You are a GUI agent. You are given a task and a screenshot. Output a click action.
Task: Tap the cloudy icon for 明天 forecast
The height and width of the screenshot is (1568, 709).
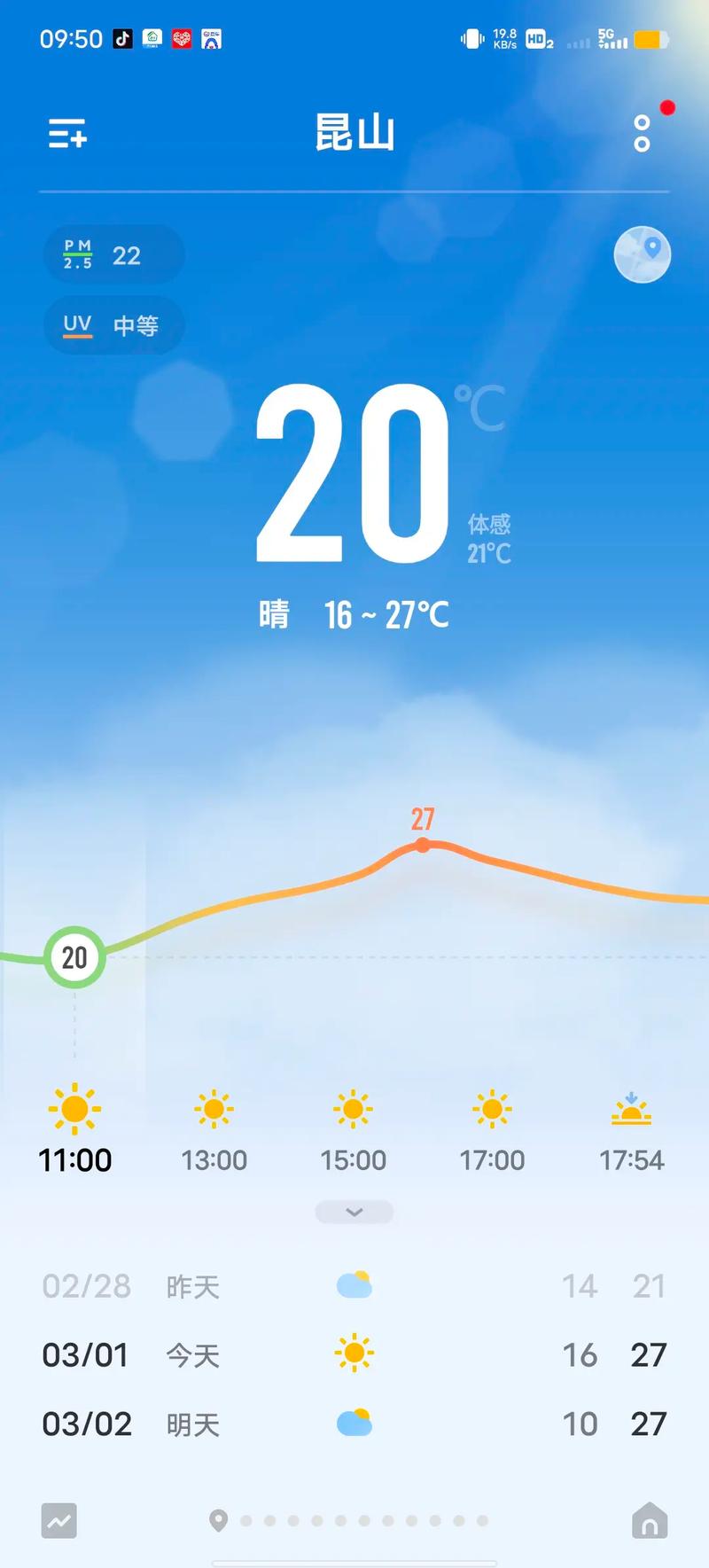(354, 1423)
